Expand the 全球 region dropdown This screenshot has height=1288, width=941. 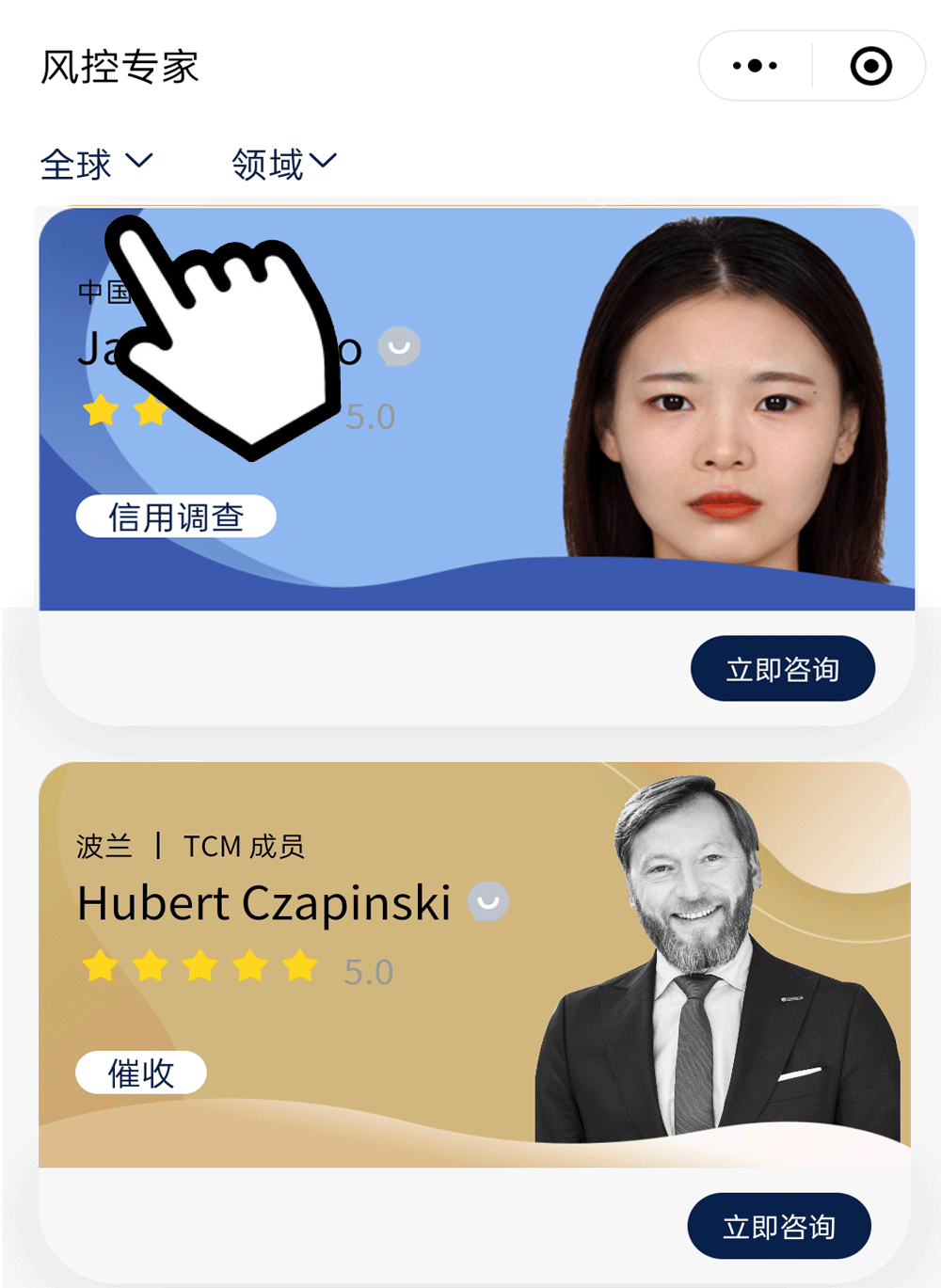96,164
